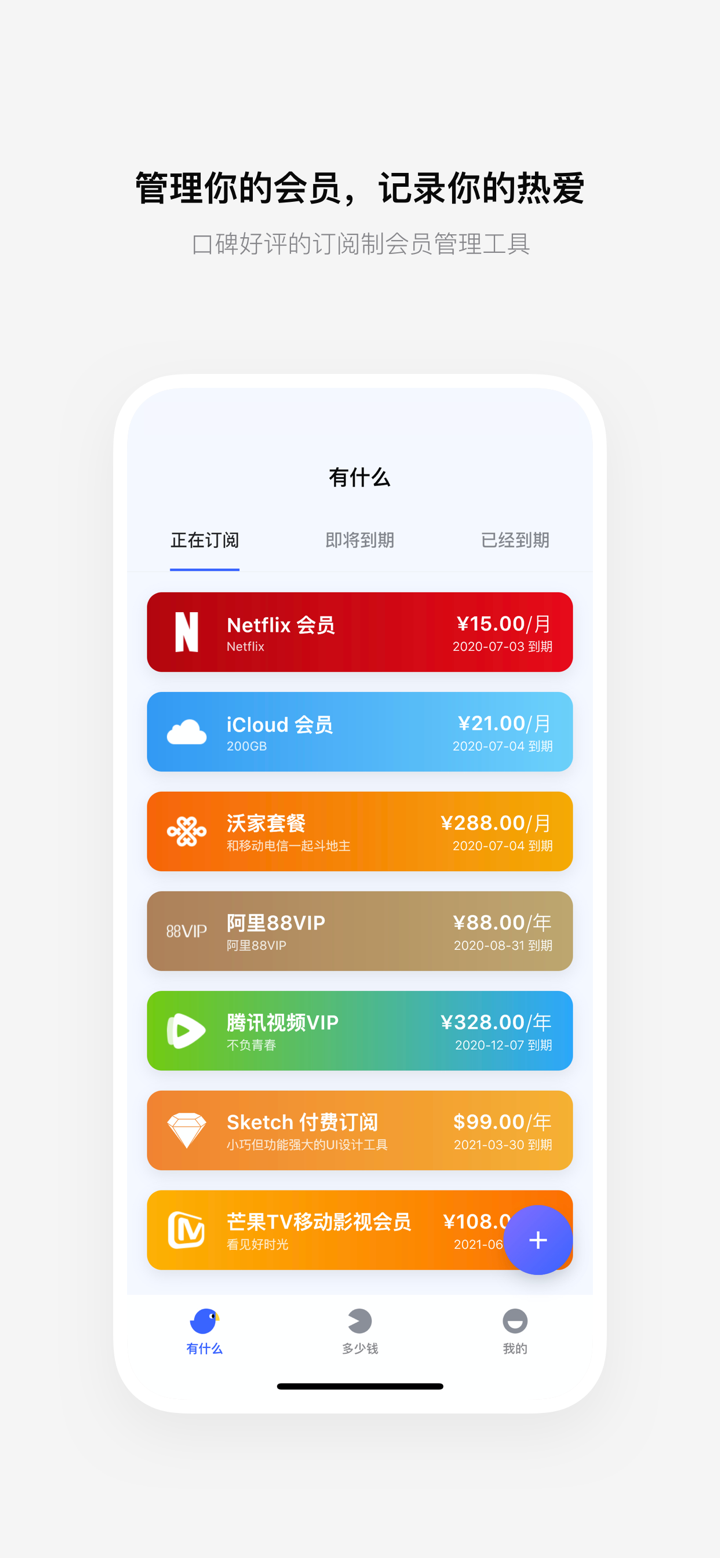
Task: Tap the blue plus floating button
Action: (538, 1240)
